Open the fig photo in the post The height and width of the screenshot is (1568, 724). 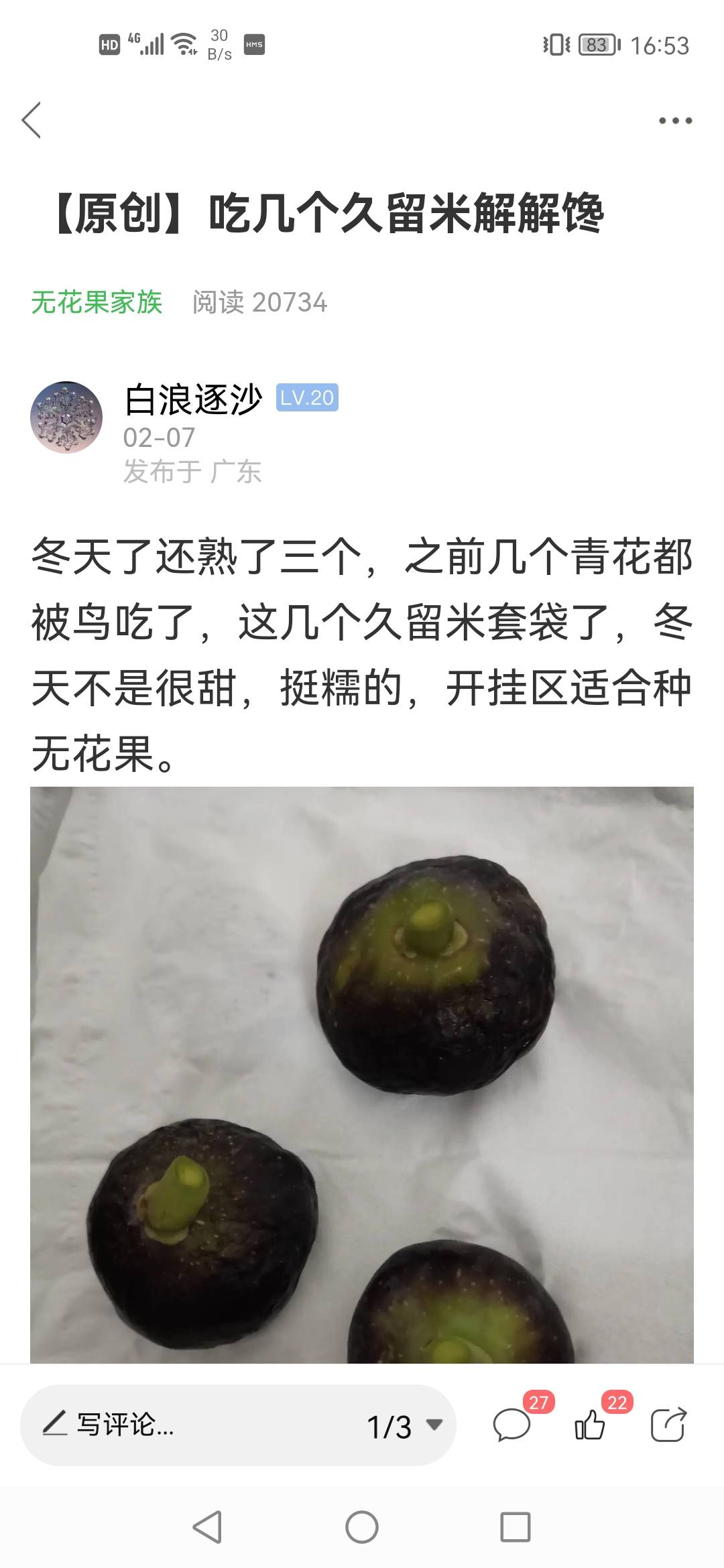tap(362, 1073)
